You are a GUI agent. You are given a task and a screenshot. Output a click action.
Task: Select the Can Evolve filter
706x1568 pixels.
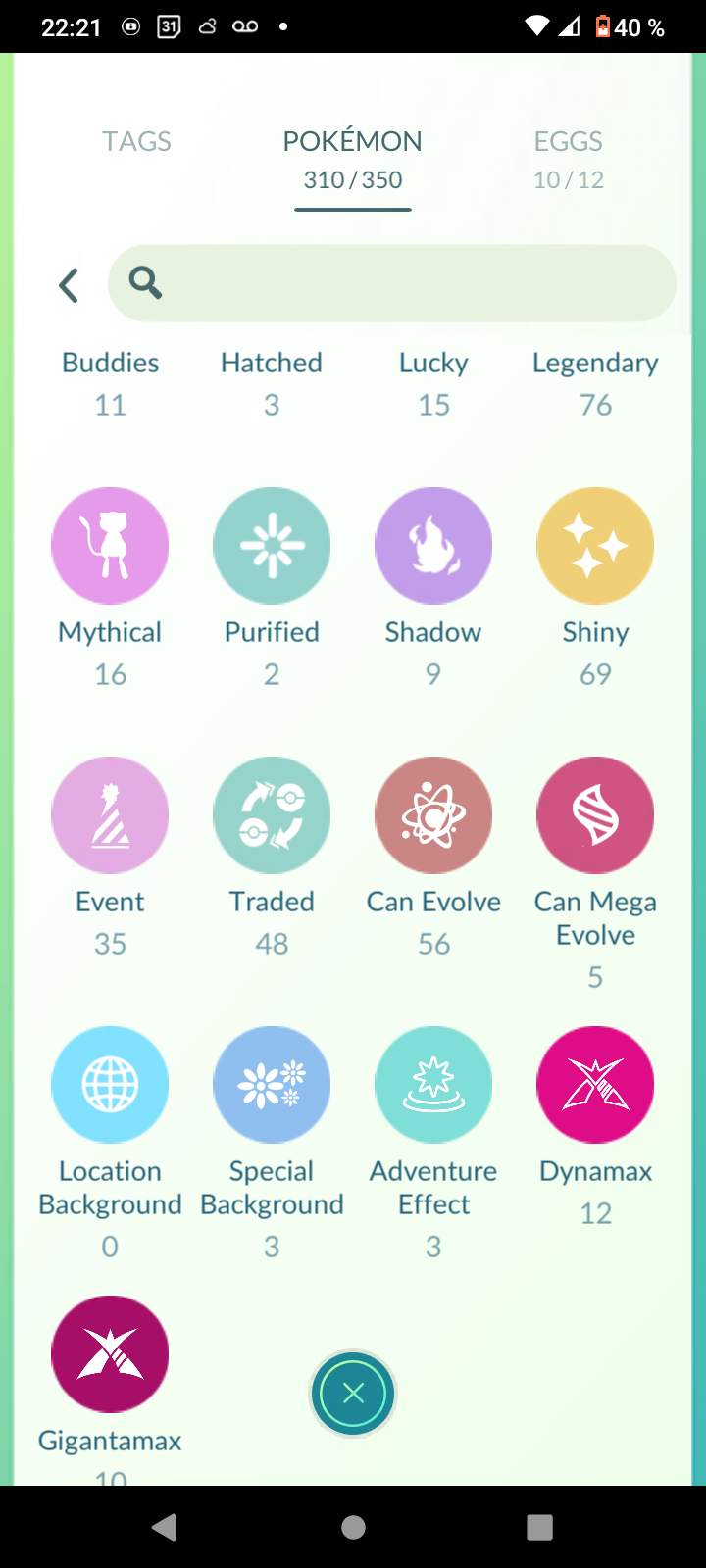click(433, 815)
